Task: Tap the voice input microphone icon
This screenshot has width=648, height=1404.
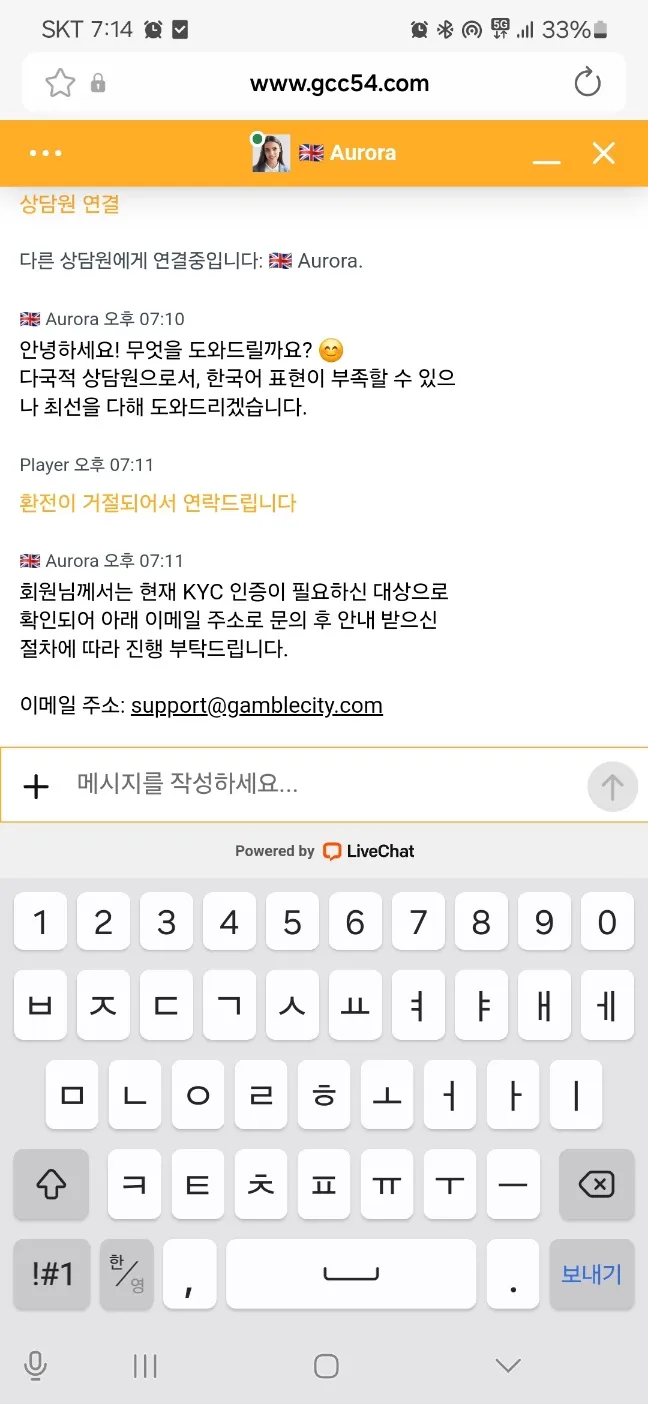Action: pyautogui.click(x=36, y=1365)
